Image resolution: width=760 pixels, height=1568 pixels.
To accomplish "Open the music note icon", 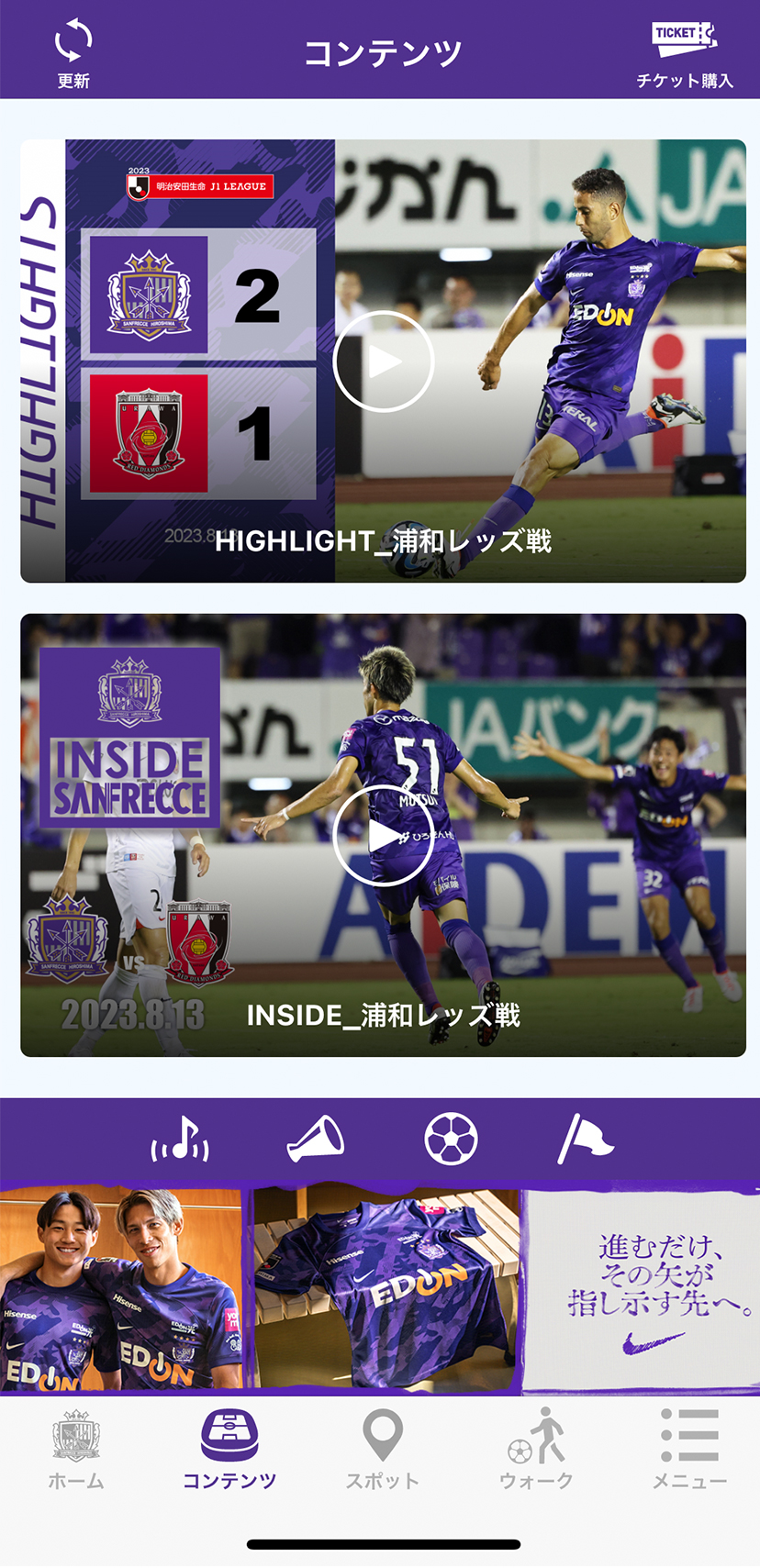I will pyautogui.click(x=180, y=1140).
